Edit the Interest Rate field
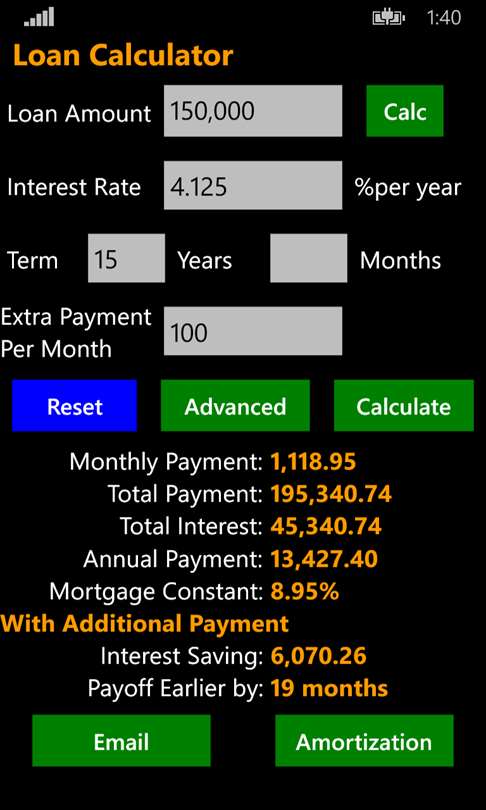This screenshot has width=486, height=810. click(253, 185)
